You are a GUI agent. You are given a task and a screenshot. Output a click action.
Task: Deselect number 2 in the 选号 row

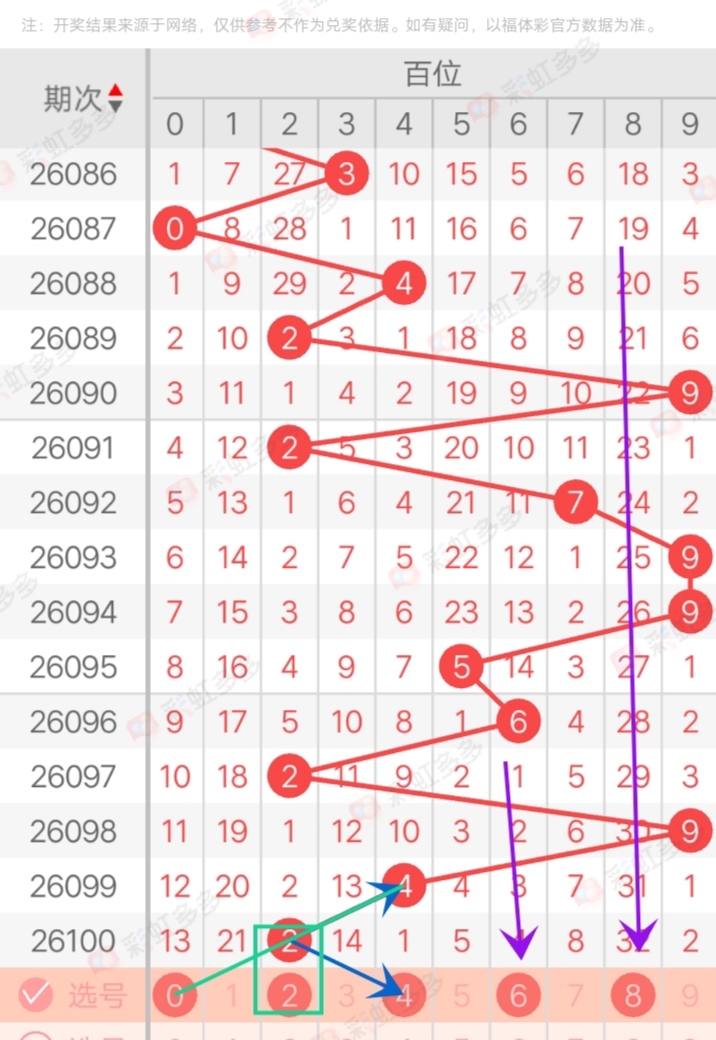(x=289, y=994)
